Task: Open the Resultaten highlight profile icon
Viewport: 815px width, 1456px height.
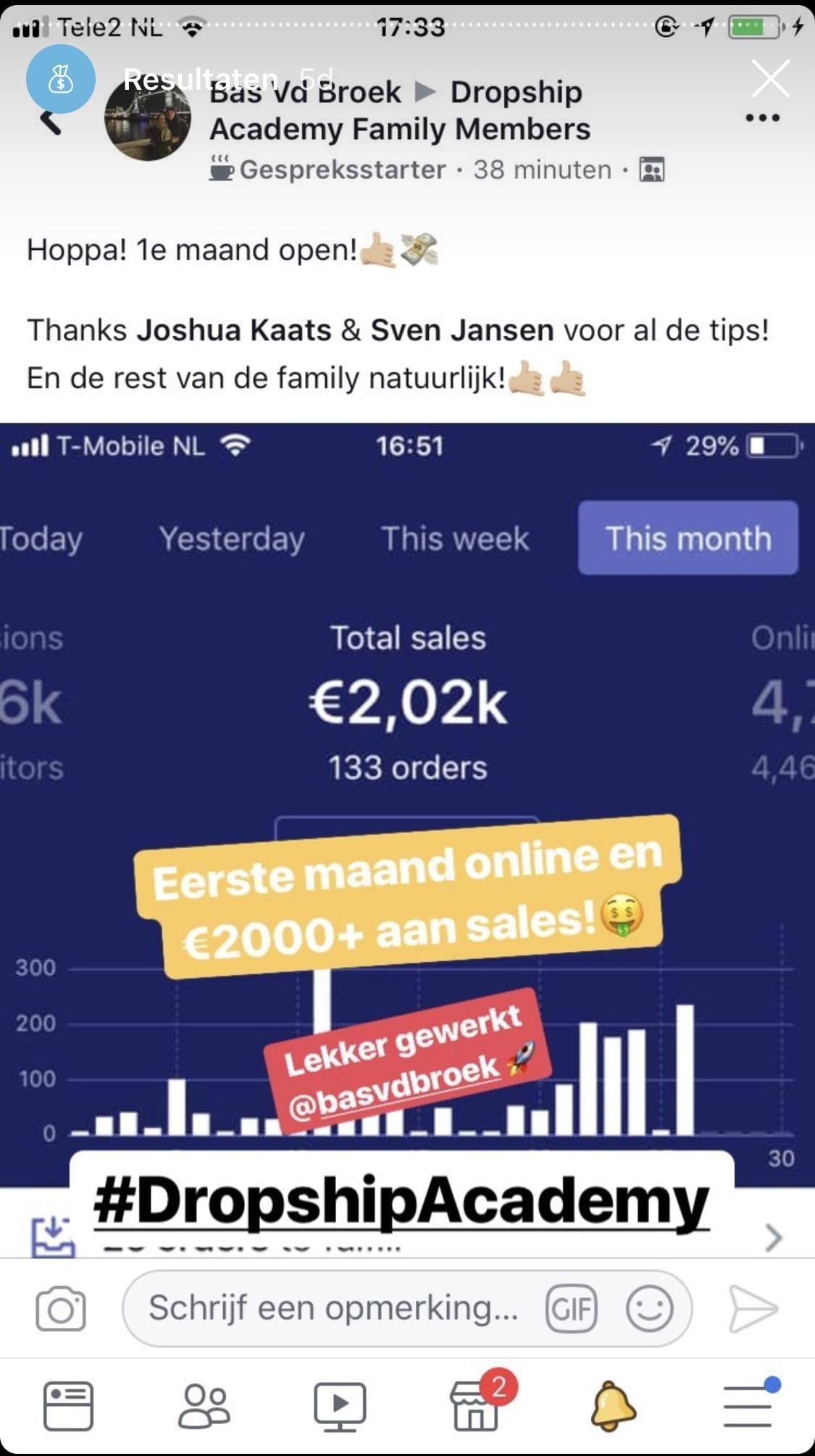Action: [61, 79]
